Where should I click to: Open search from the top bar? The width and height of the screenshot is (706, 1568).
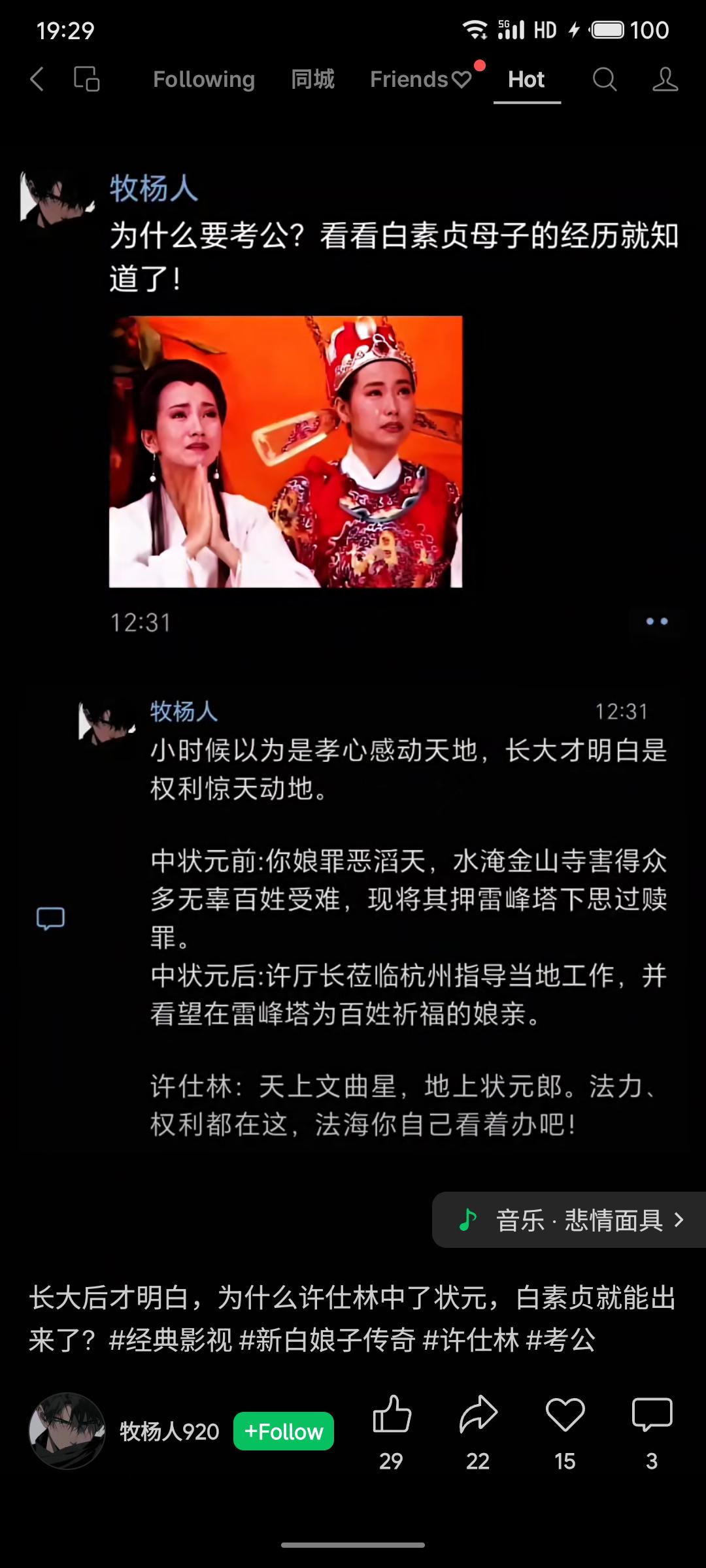point(605,79)
